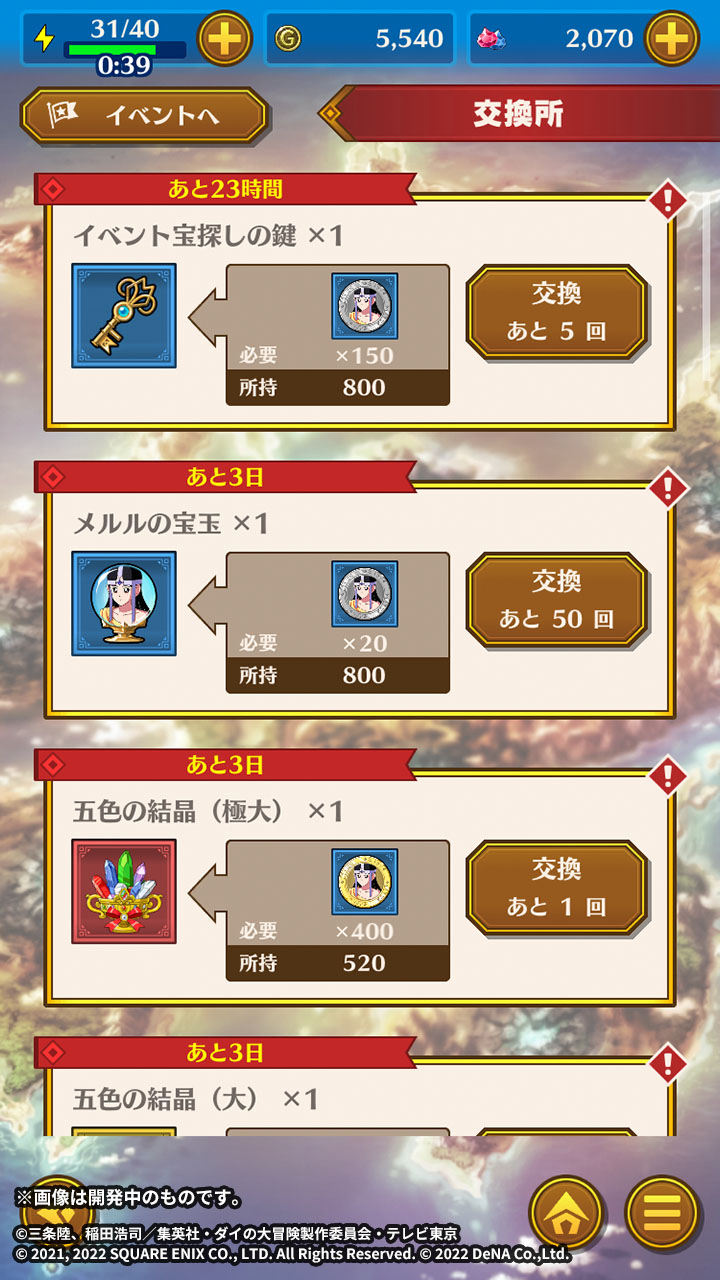View the 五色の結晶（極大） item icon
Viewport: 720px width, 1280px height.
coord(124,892)
